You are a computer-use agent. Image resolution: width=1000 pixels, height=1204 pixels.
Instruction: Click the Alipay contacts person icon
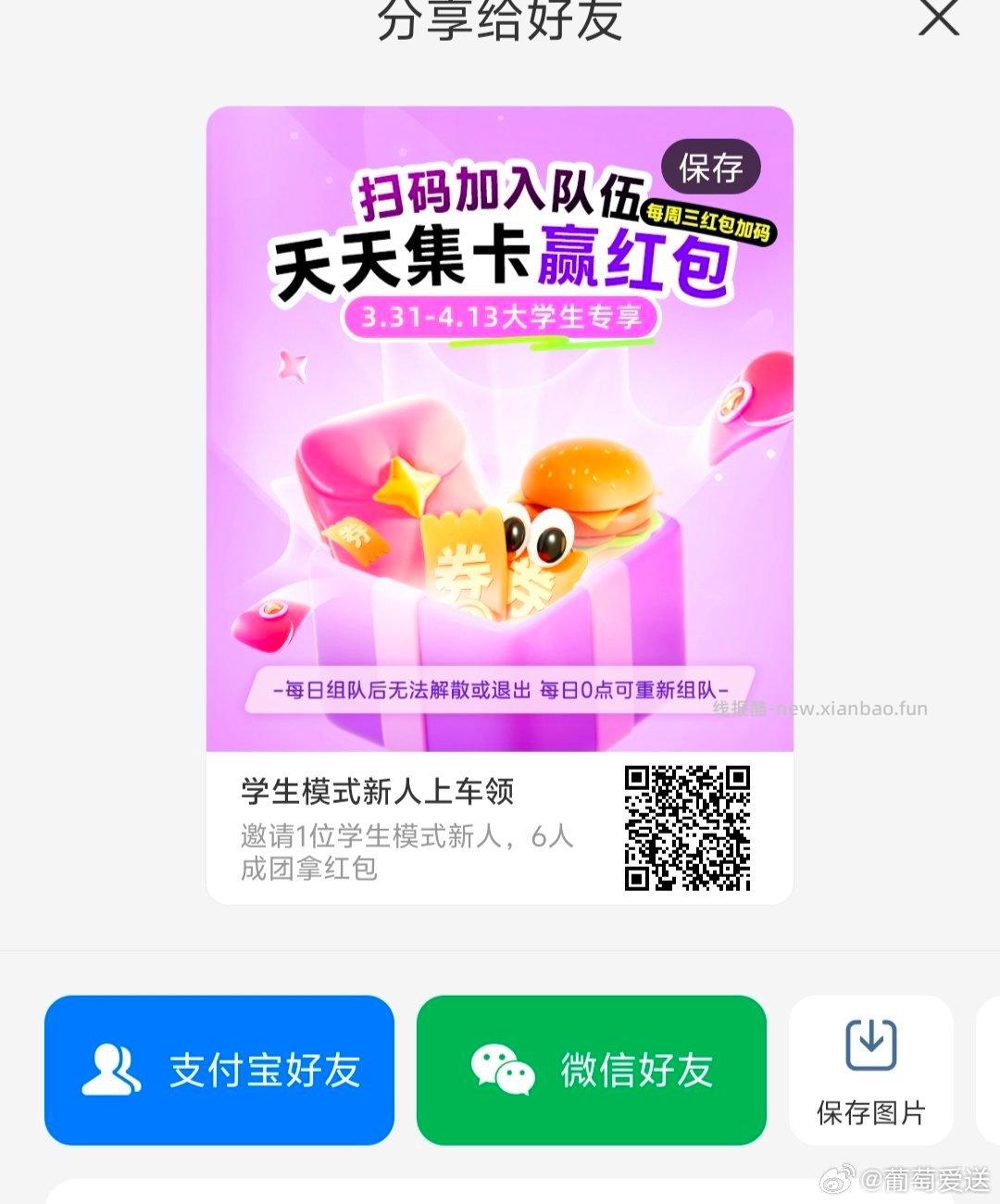point(111,1069)
